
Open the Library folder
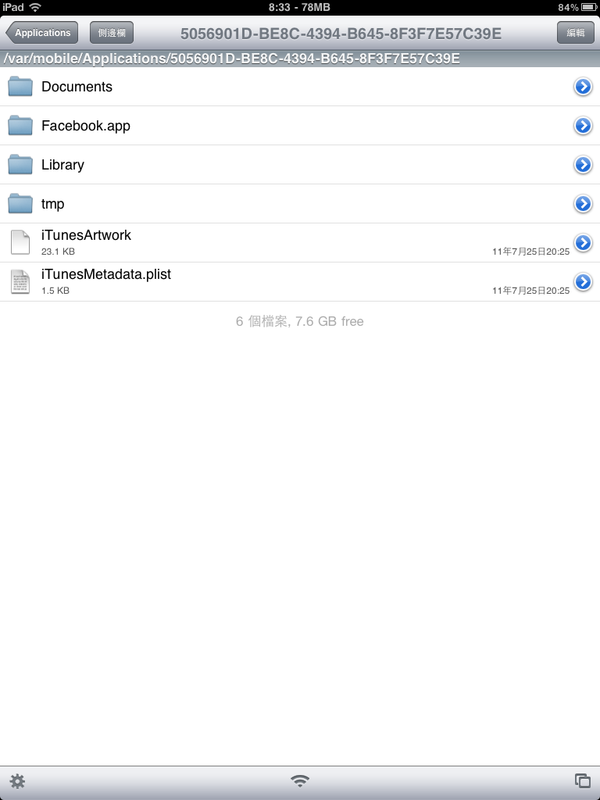click(63, 165)
